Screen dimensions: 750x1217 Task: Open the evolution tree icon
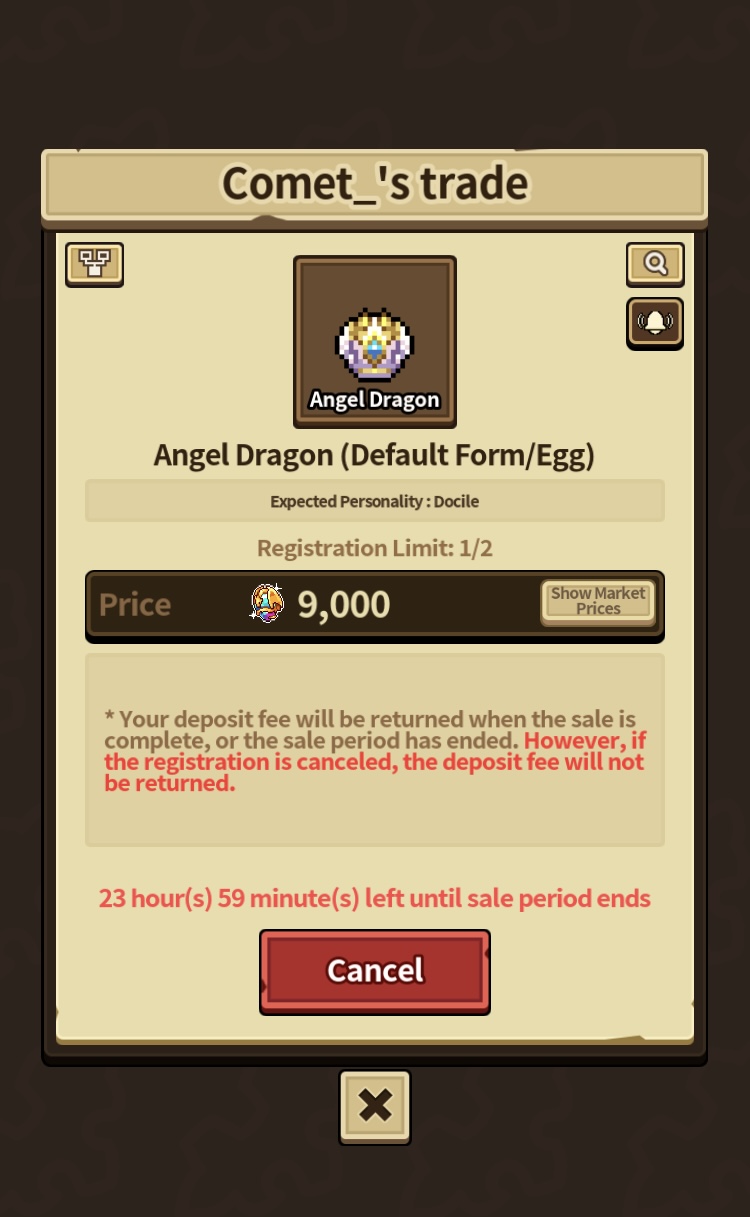pyautogui.click(x=94, y=264)
